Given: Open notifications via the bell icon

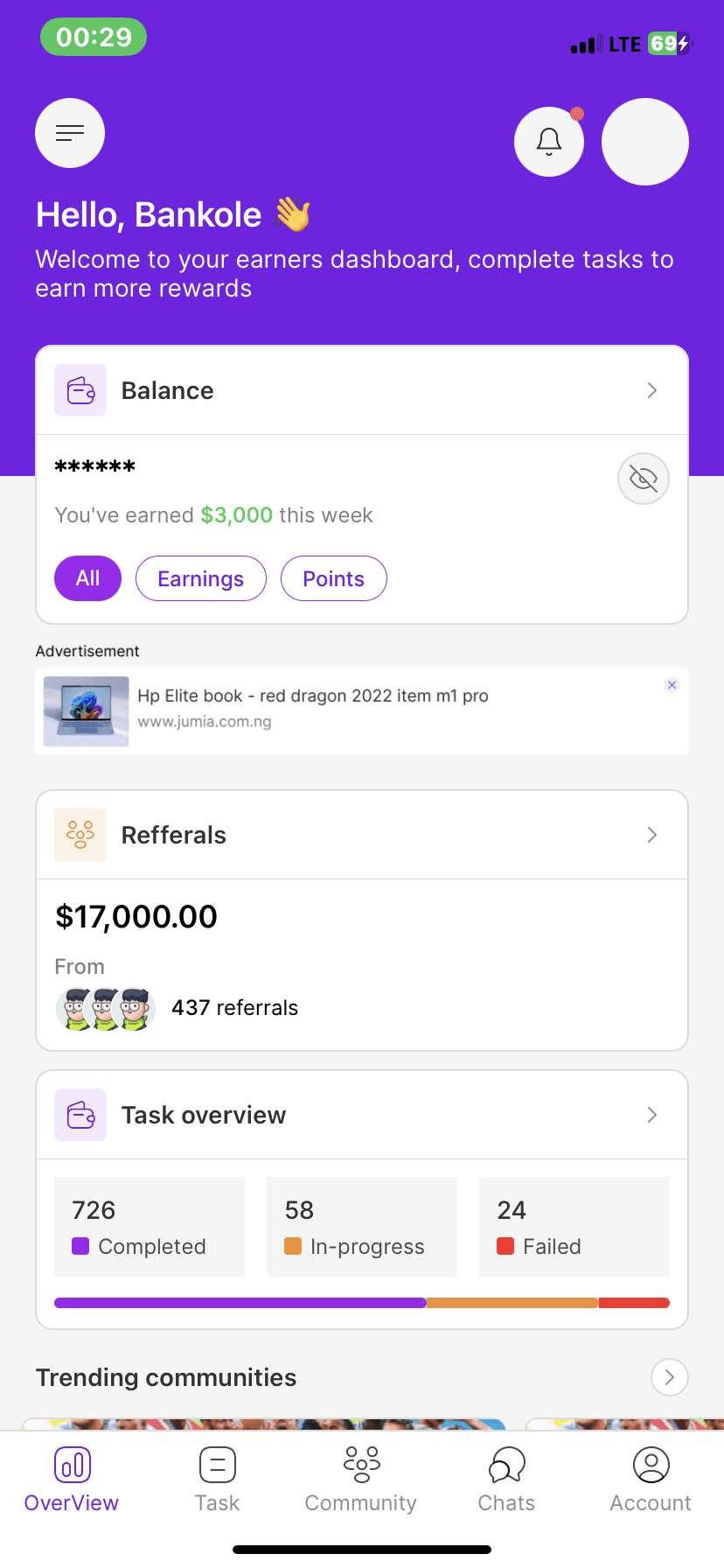Looking at the screenshot, I should point(548,141).
